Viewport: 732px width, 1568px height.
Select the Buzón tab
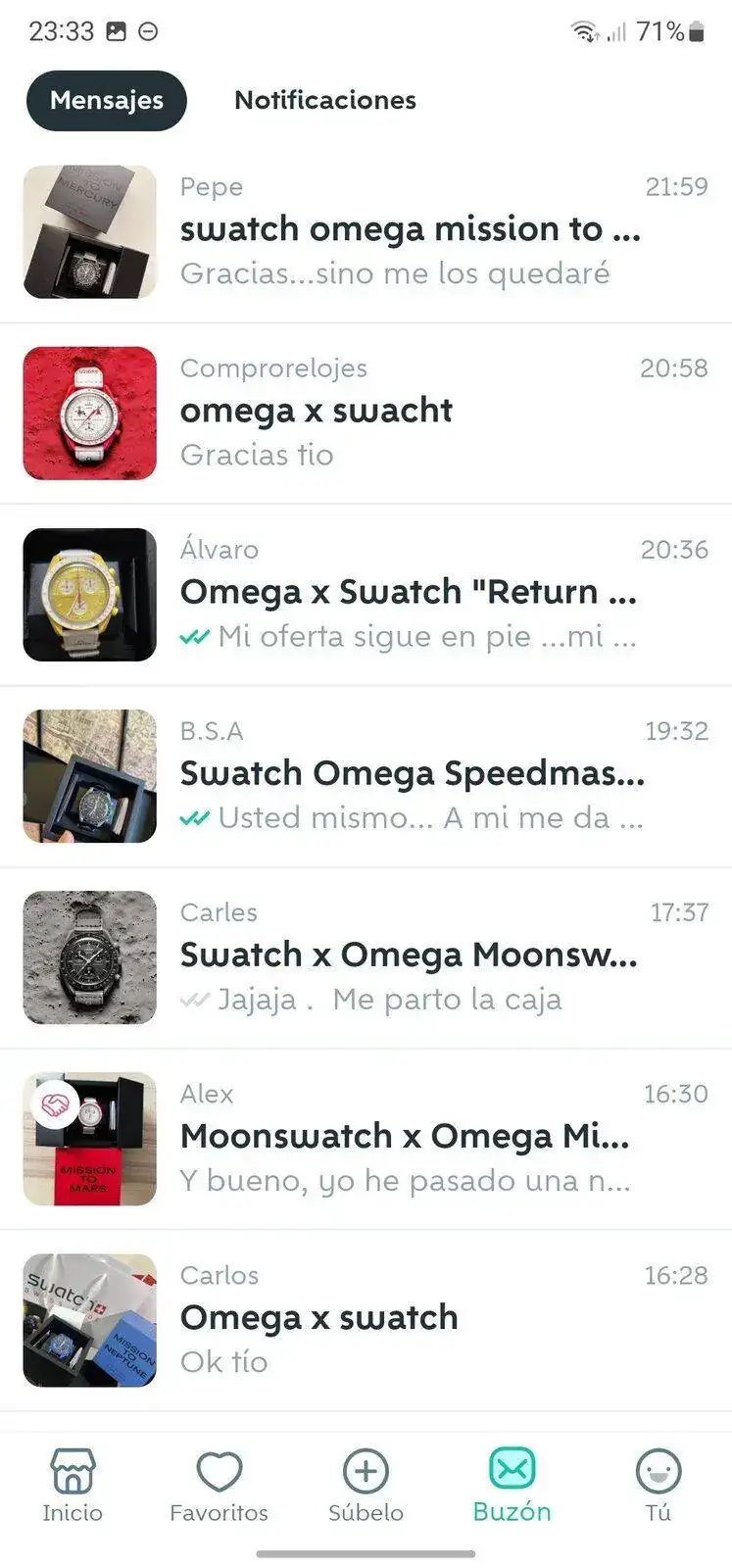(512, 1486)
